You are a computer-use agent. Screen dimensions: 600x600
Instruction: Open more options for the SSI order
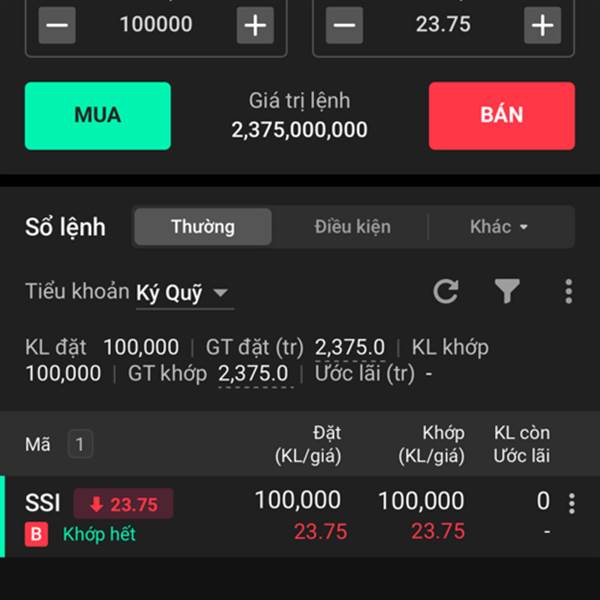(x=572, y=503)
